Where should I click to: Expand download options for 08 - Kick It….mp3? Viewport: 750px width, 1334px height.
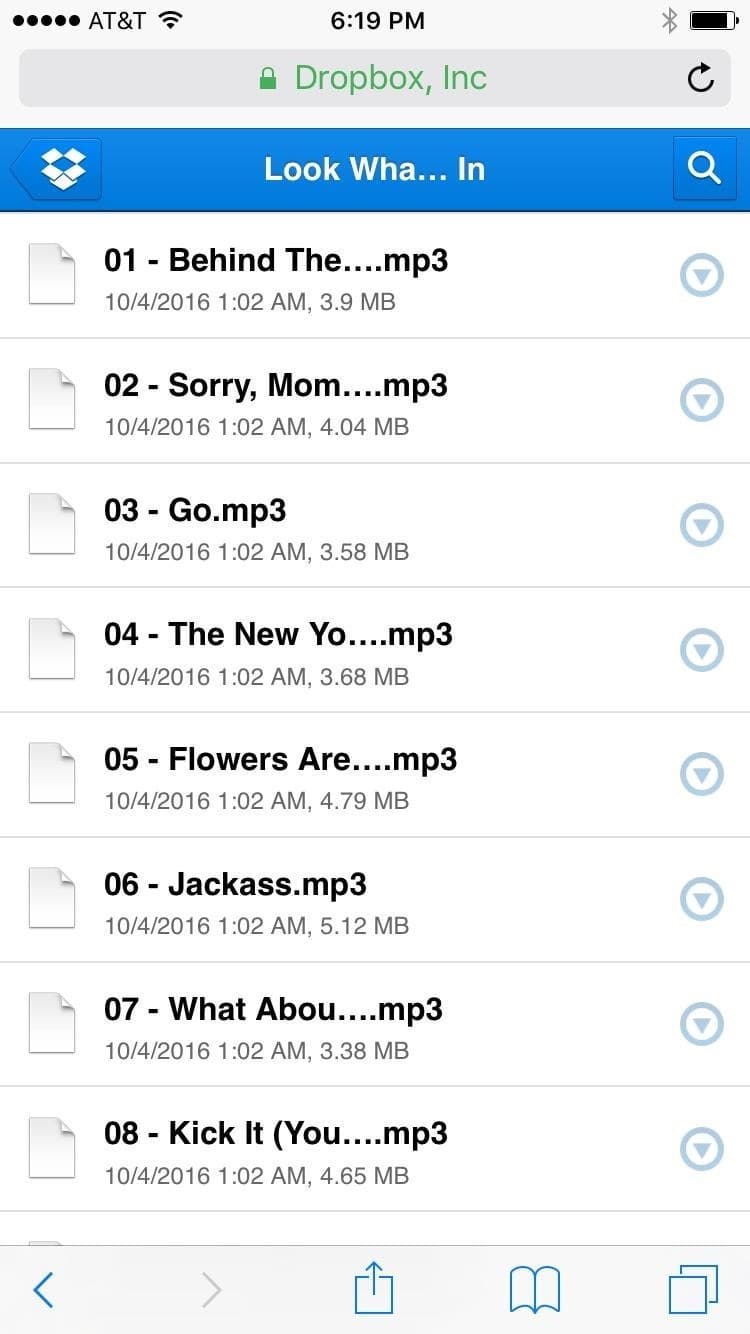click(702, 1148)
